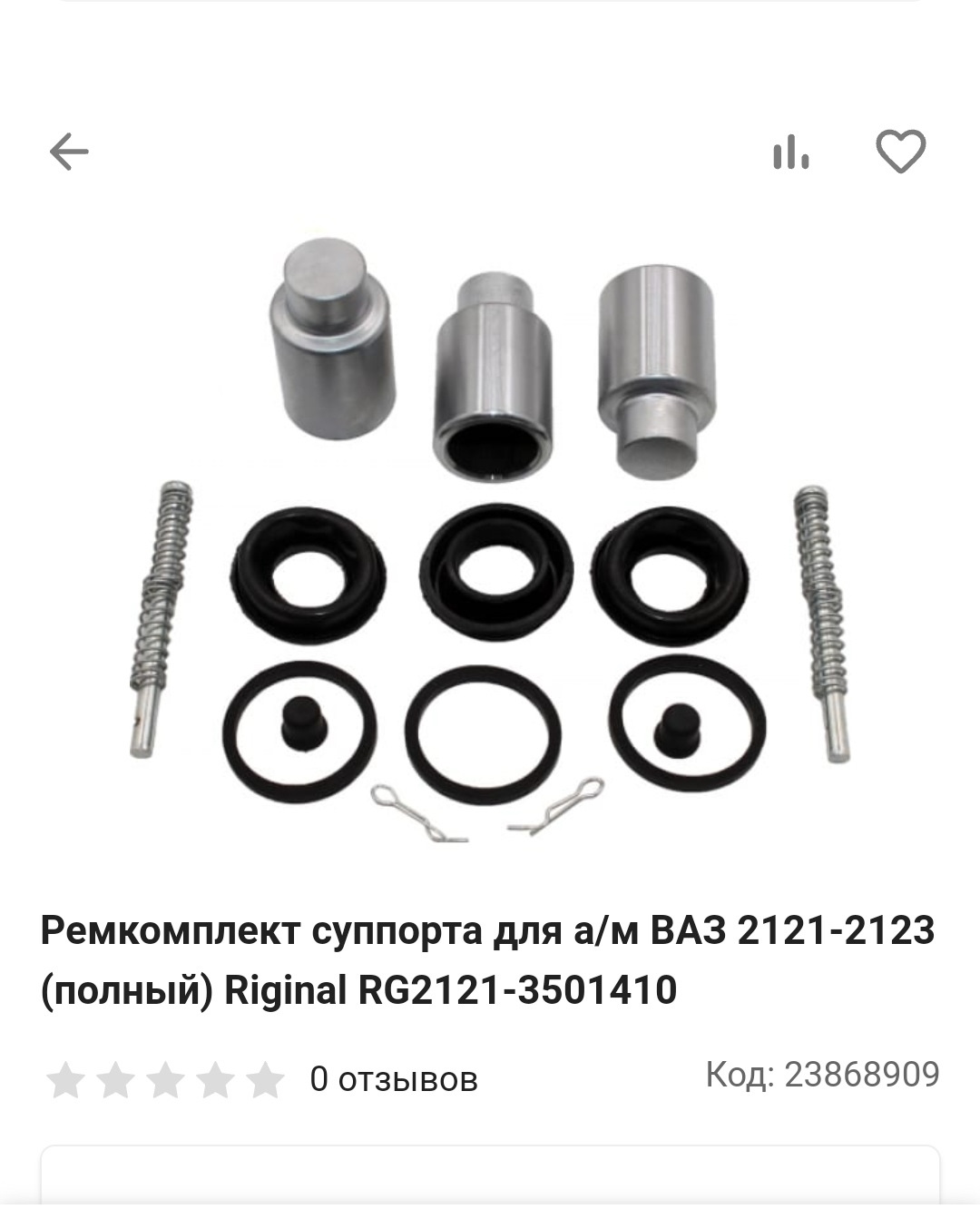The image size is (980, 1209).
Task: Go back using the arrow icon
Action: [69, 152]
